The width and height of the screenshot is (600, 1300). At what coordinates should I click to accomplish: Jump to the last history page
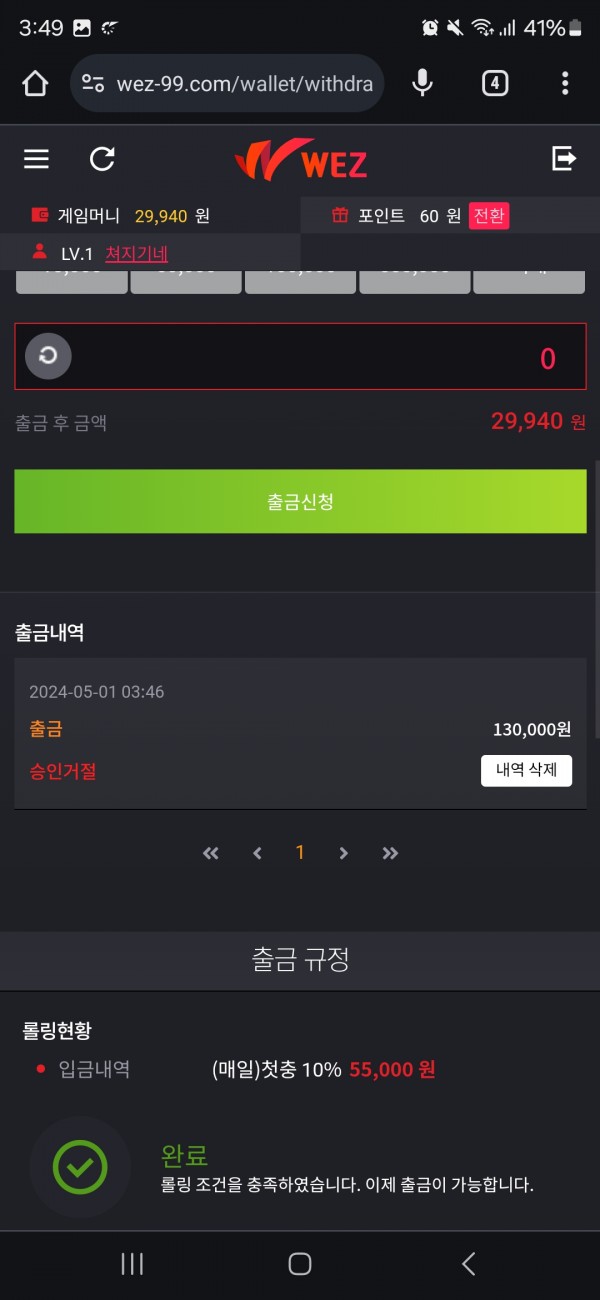click(x=390, y=853)
